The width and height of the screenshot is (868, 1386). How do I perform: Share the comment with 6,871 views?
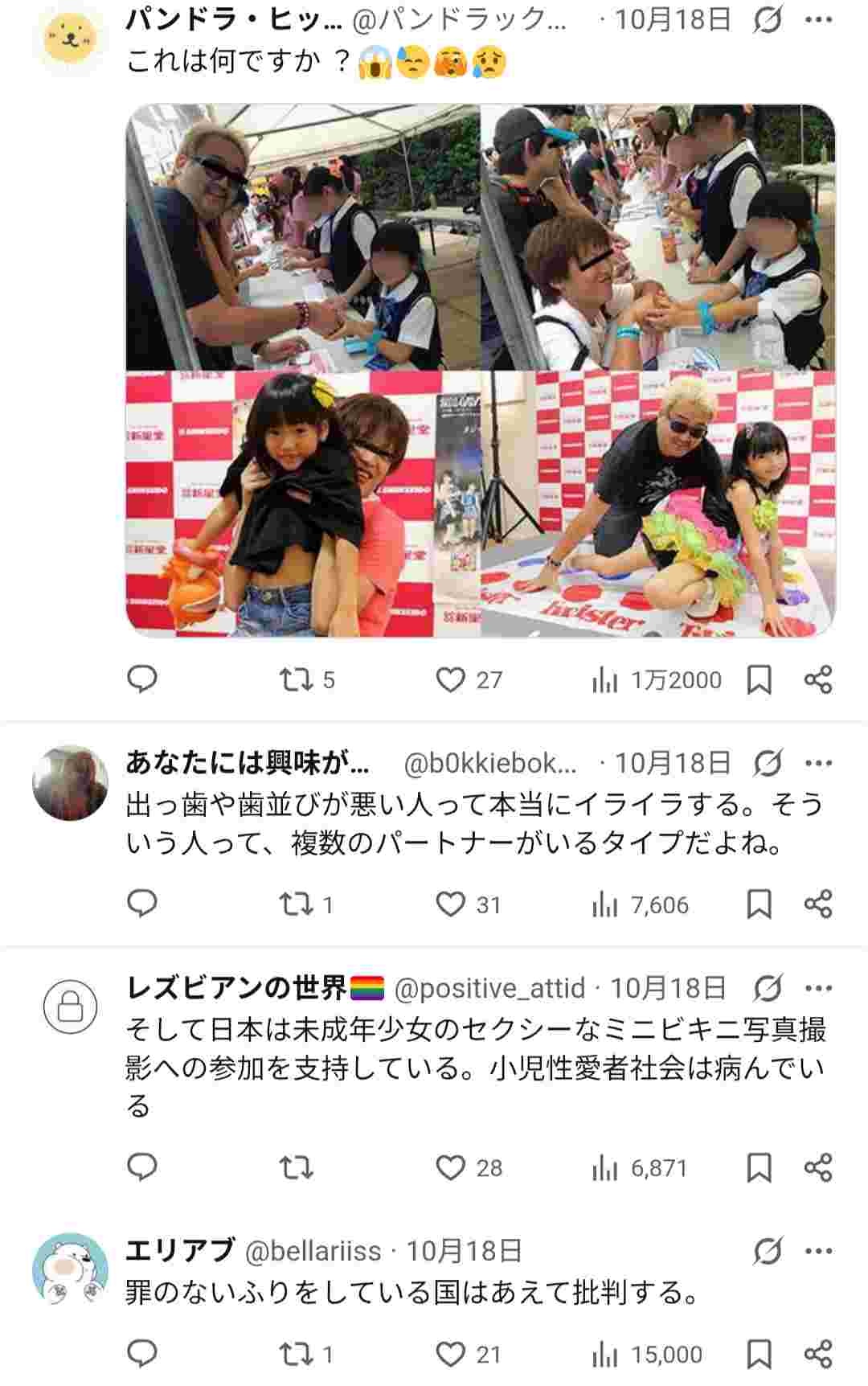tap(817, 1167)
